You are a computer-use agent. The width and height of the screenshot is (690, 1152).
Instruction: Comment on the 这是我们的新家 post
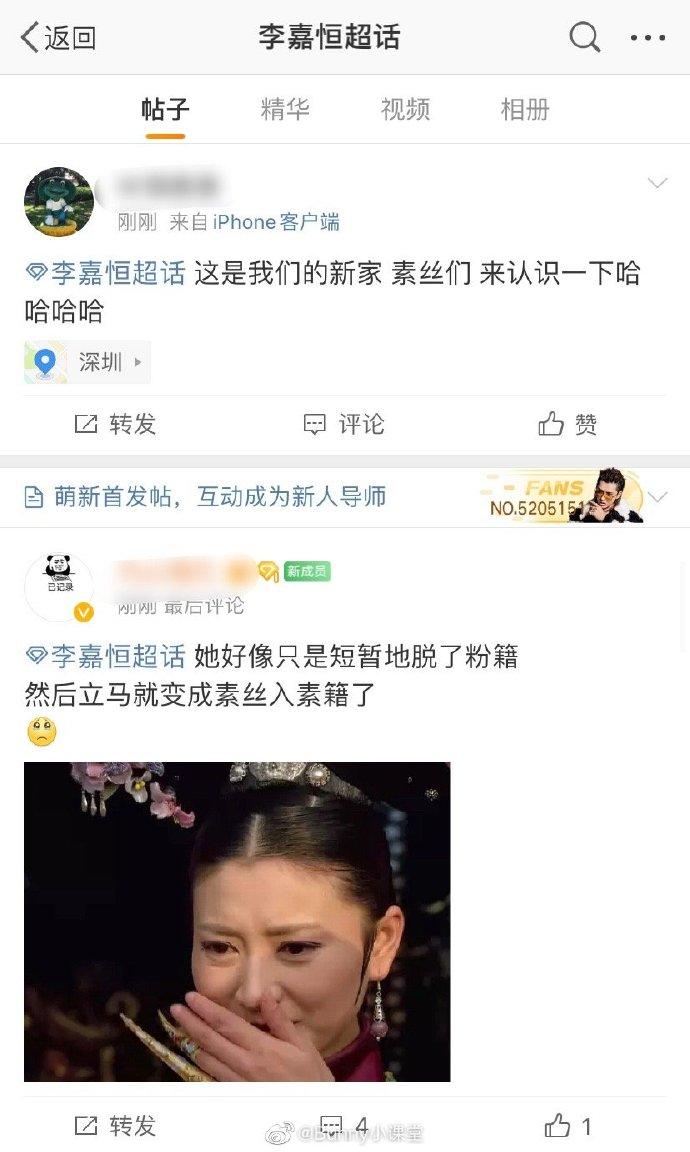click(344, 425)
